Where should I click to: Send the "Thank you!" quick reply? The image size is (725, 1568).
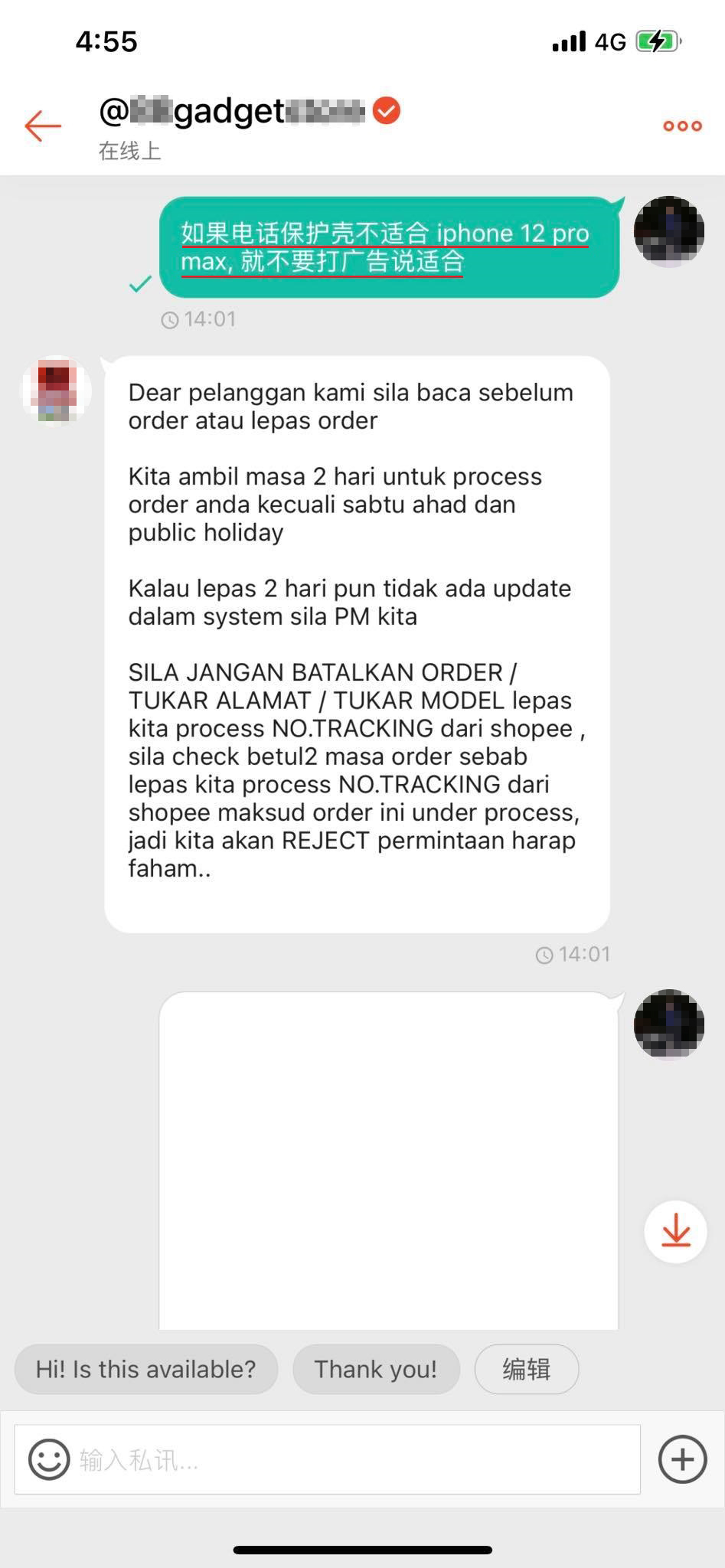click(376, 1369)
